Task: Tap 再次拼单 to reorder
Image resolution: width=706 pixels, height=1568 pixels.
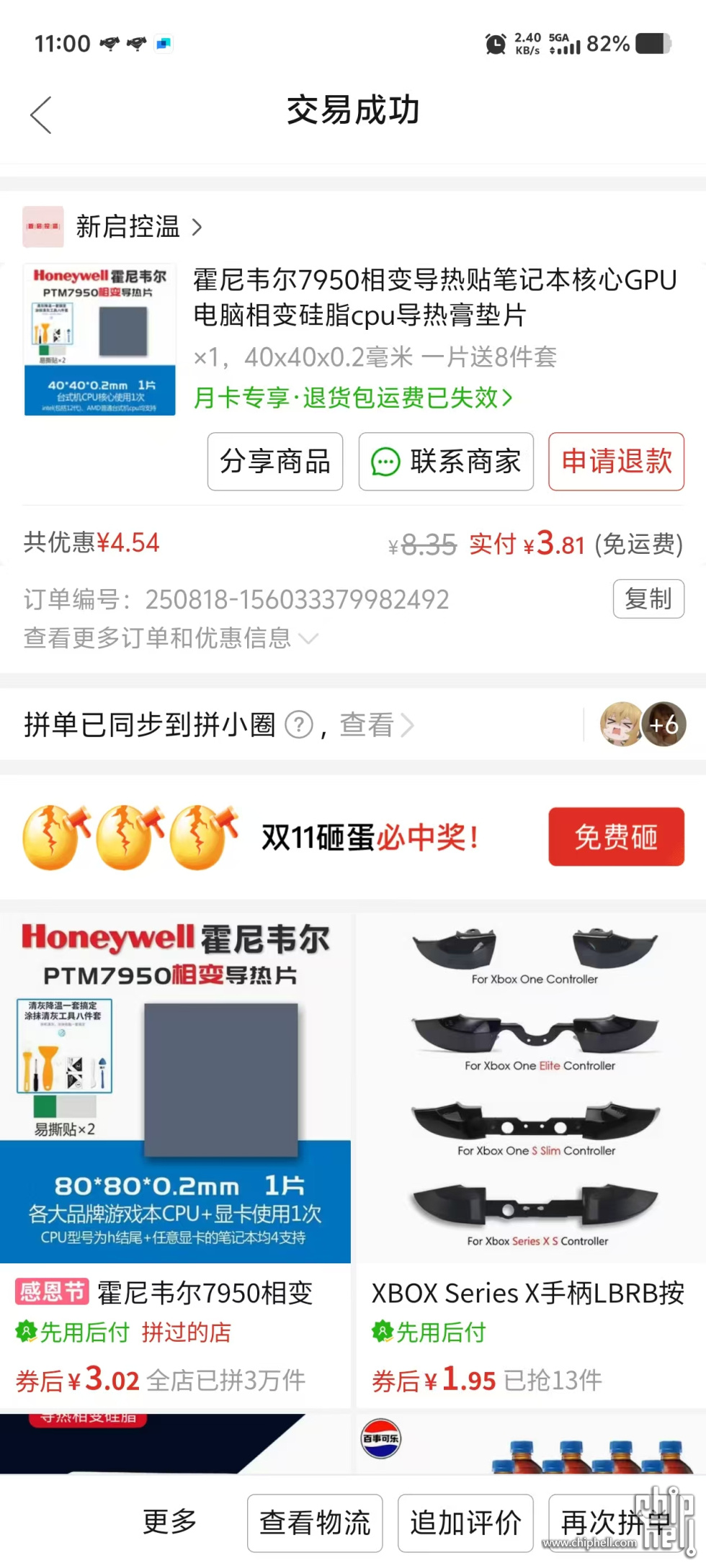Action: pos(616,1523)
